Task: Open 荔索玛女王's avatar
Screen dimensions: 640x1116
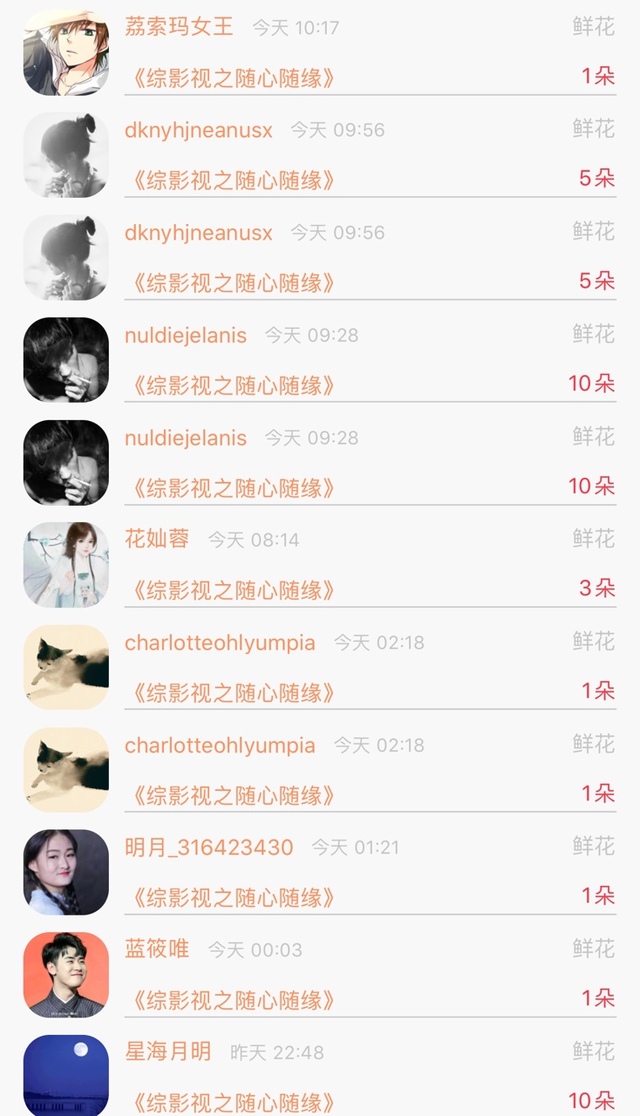Action: click(66, 53)
